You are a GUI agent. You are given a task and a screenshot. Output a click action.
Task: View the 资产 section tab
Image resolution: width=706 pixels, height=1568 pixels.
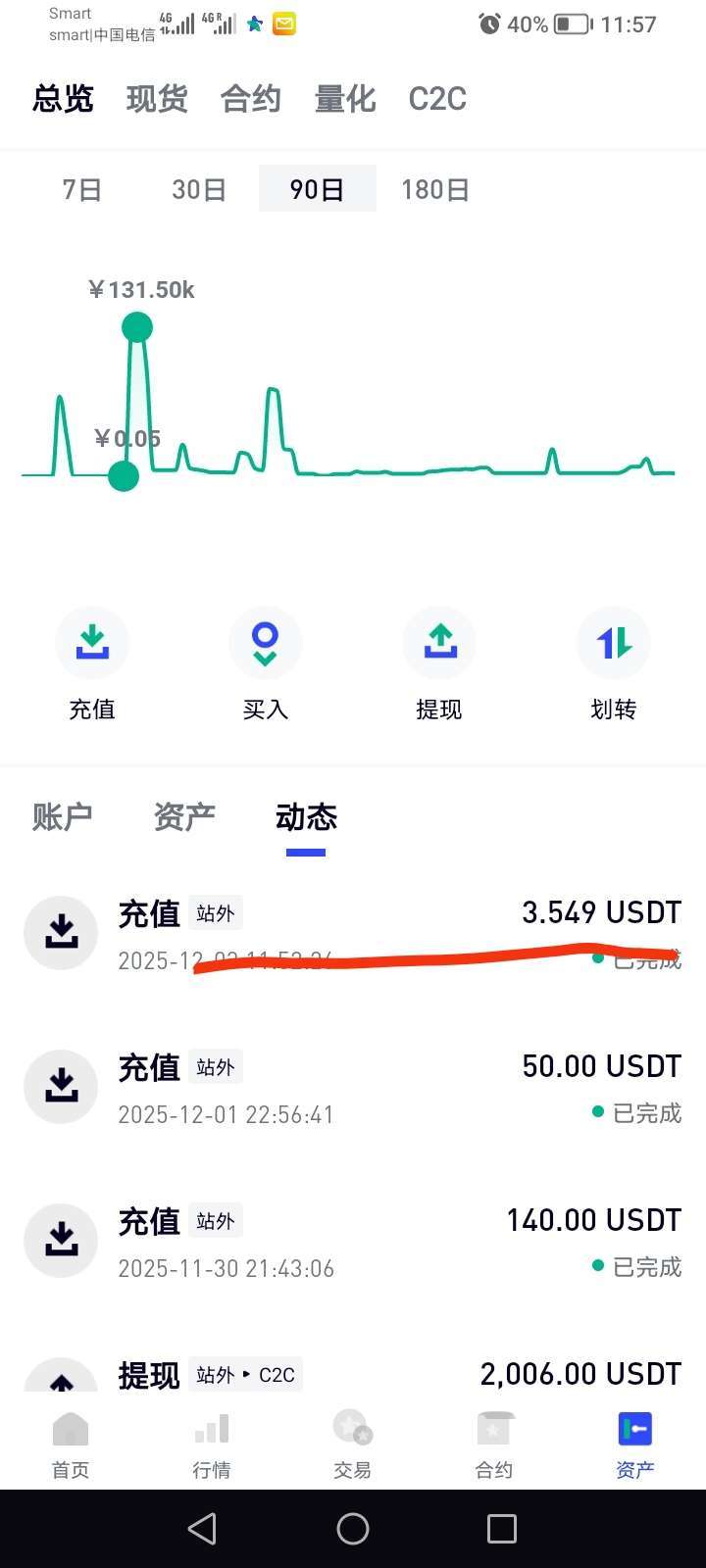click(184, 816)
